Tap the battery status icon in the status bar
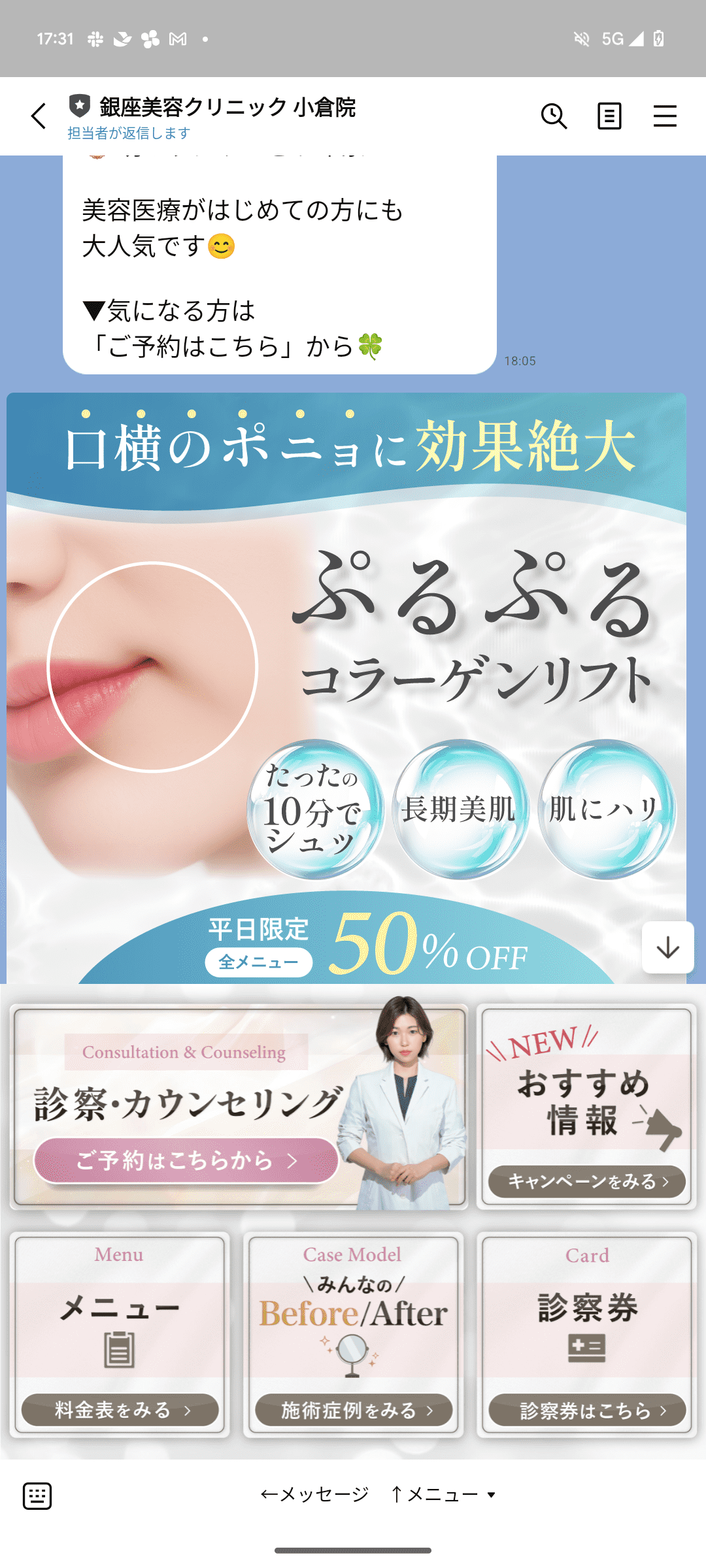 pyautogui.click(x=659, y=39)
